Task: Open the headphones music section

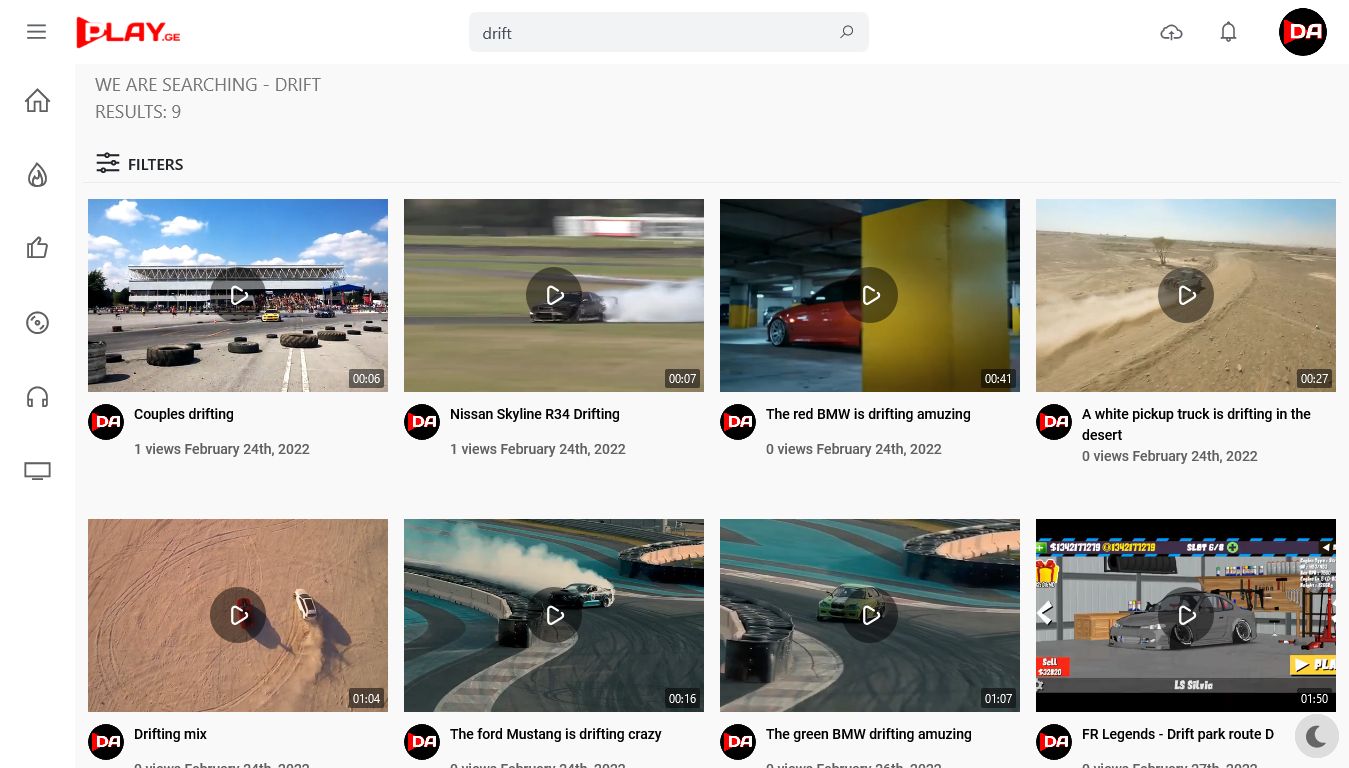Action: coord(37,397)
